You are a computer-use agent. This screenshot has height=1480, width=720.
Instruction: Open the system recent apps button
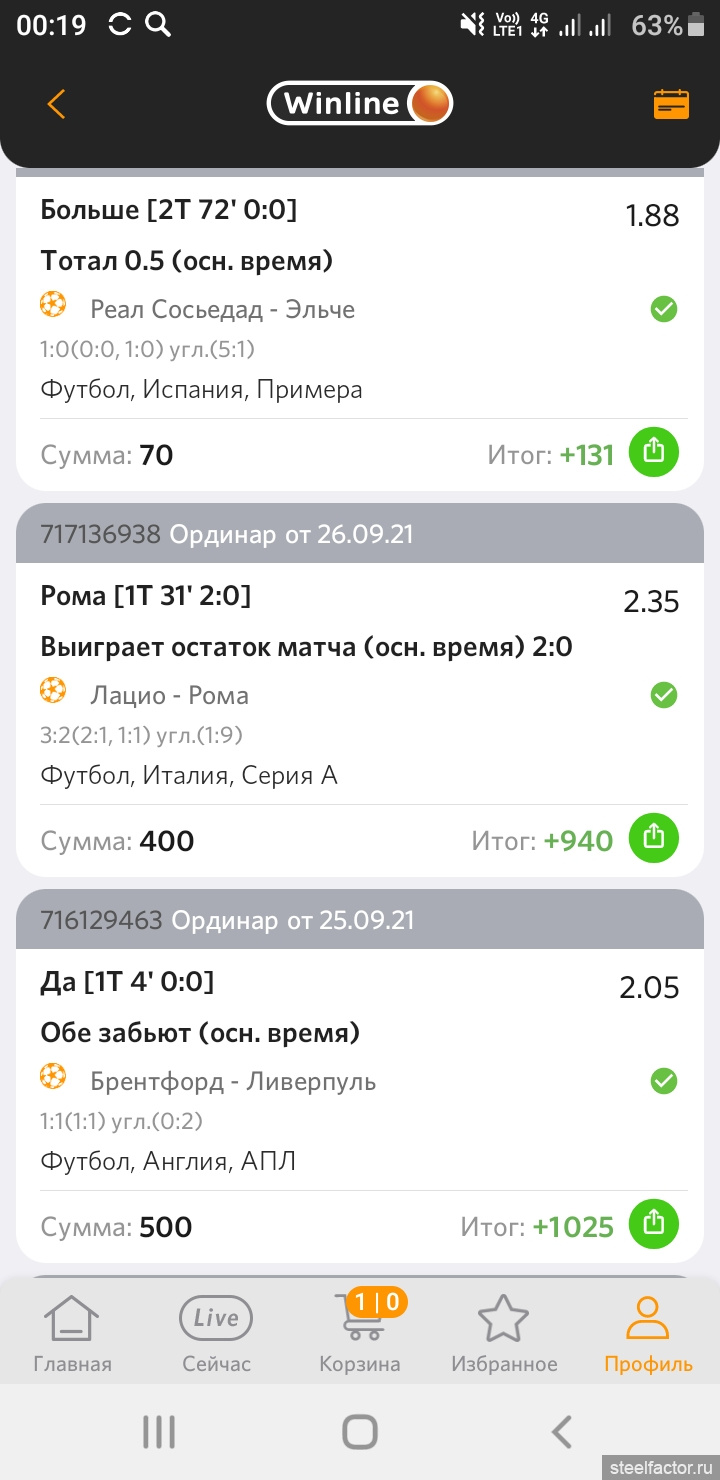pos(159,1432)
